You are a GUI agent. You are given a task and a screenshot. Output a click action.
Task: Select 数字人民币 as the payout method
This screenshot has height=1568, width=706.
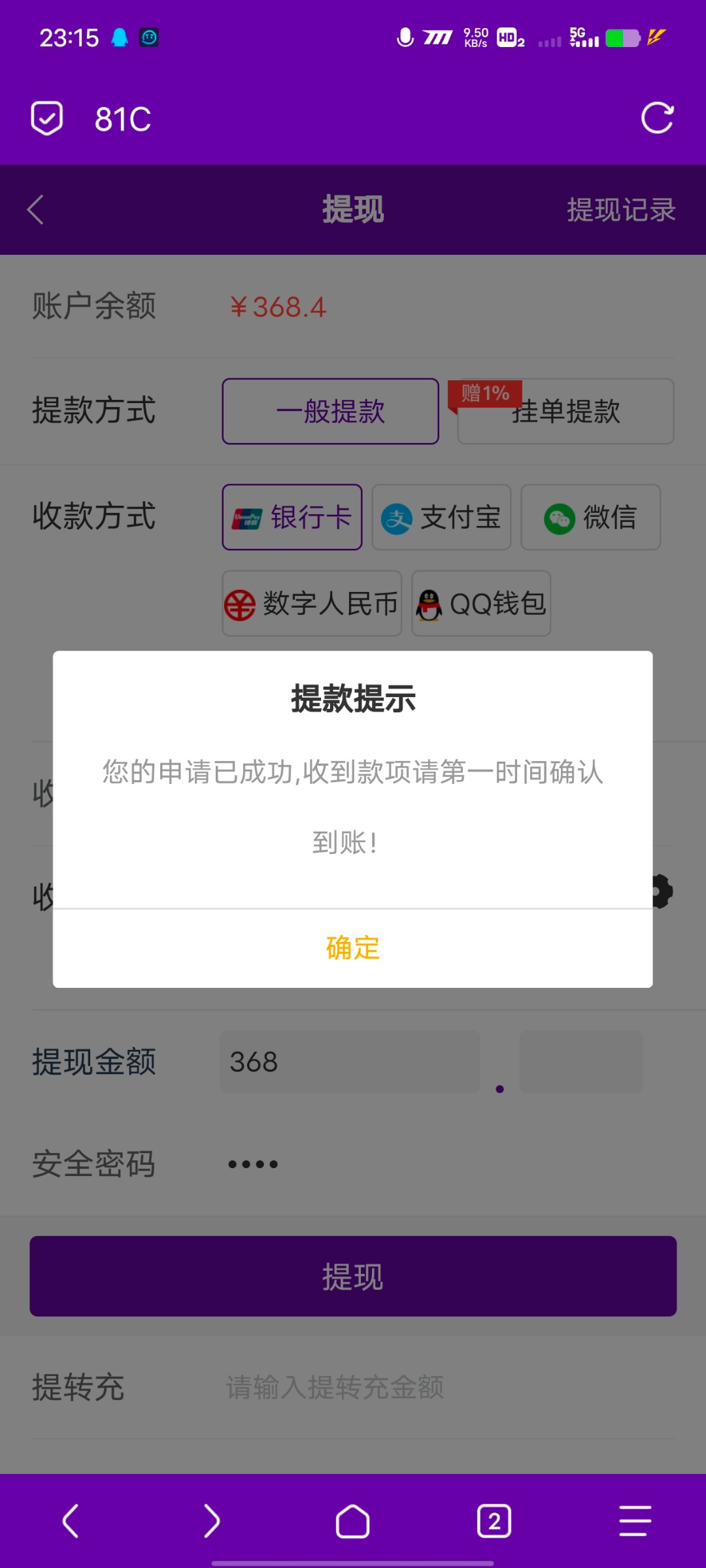tap(312, 604)
